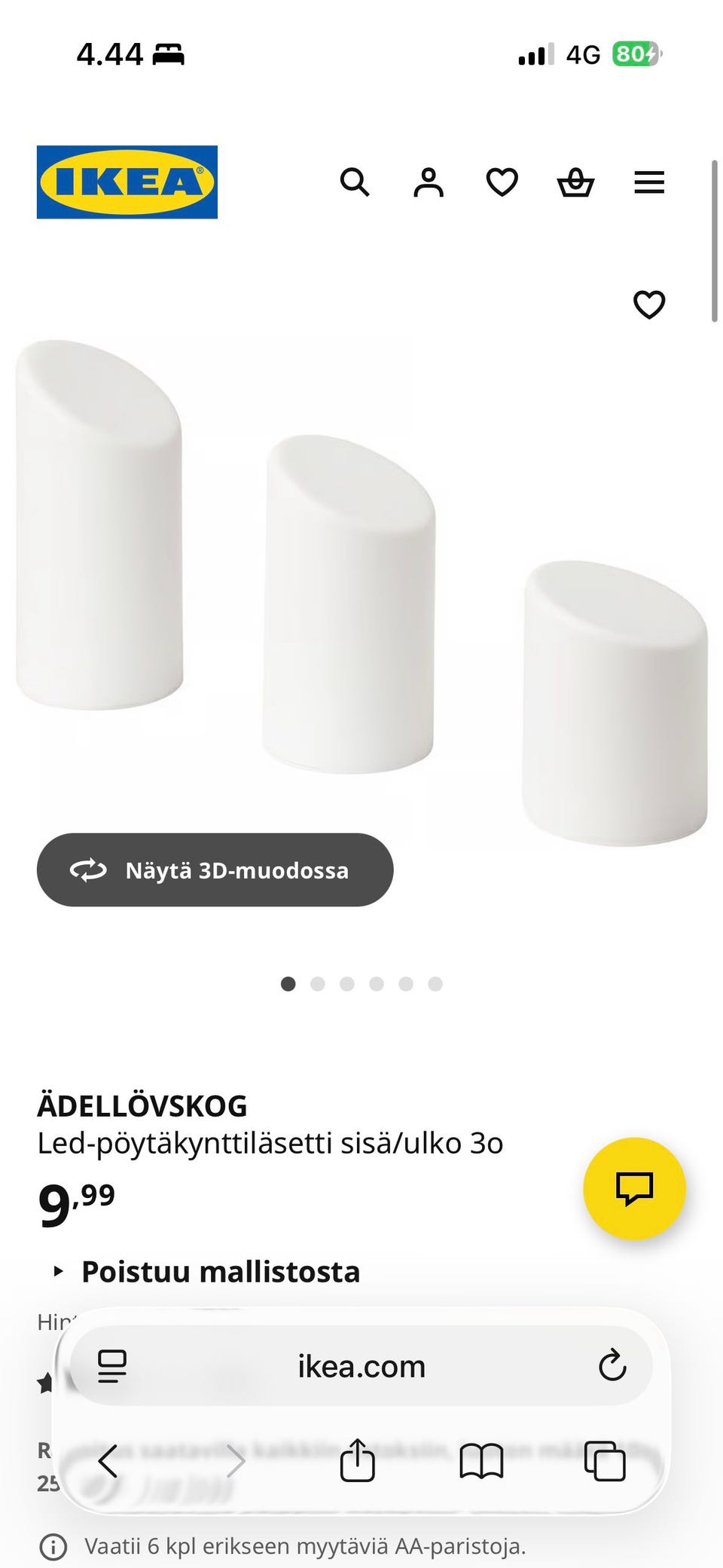The height and width of the screenshot is (1568, 723).
Task: Tap the page options chevron icon
Action: pyautogui.click(x=110, y=1366)
